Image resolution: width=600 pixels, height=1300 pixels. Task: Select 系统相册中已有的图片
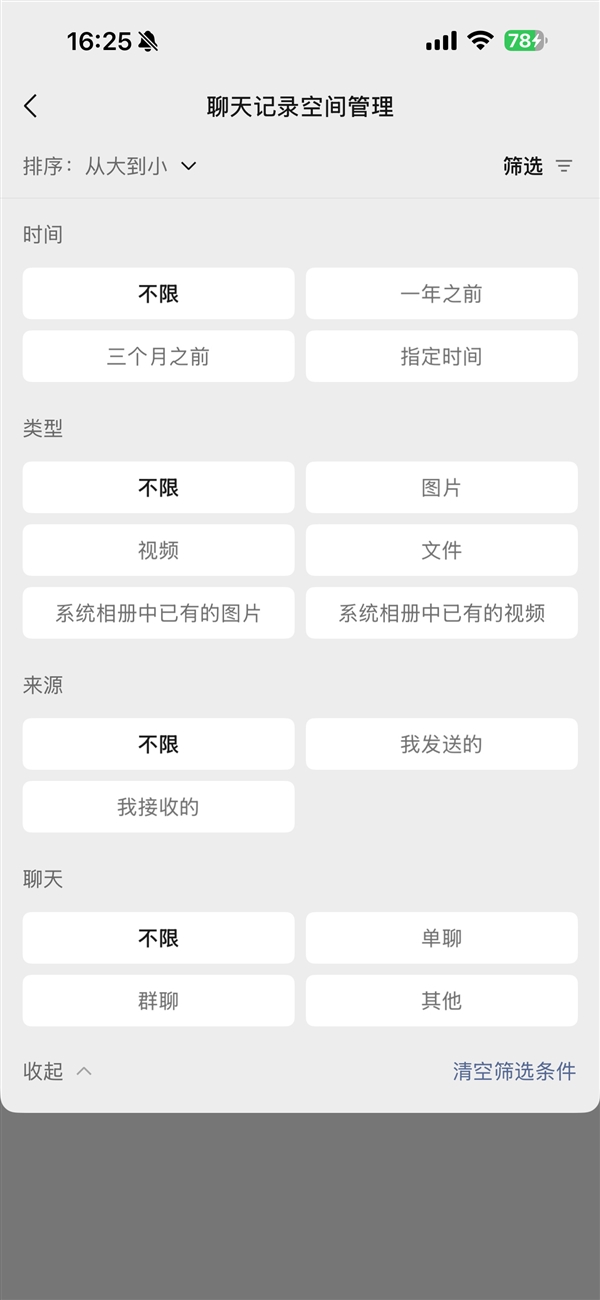coord(158,613)
